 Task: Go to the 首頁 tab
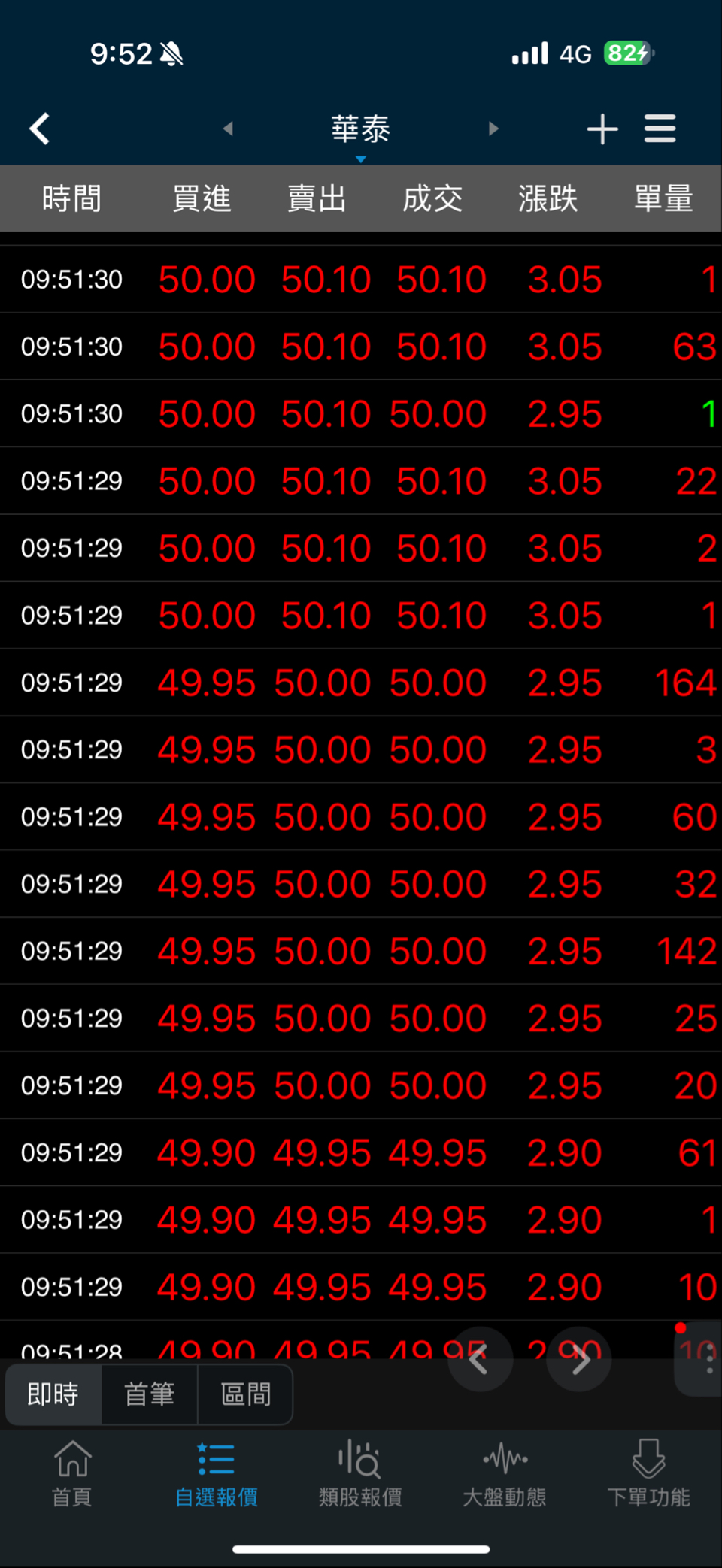[72, 1473]
